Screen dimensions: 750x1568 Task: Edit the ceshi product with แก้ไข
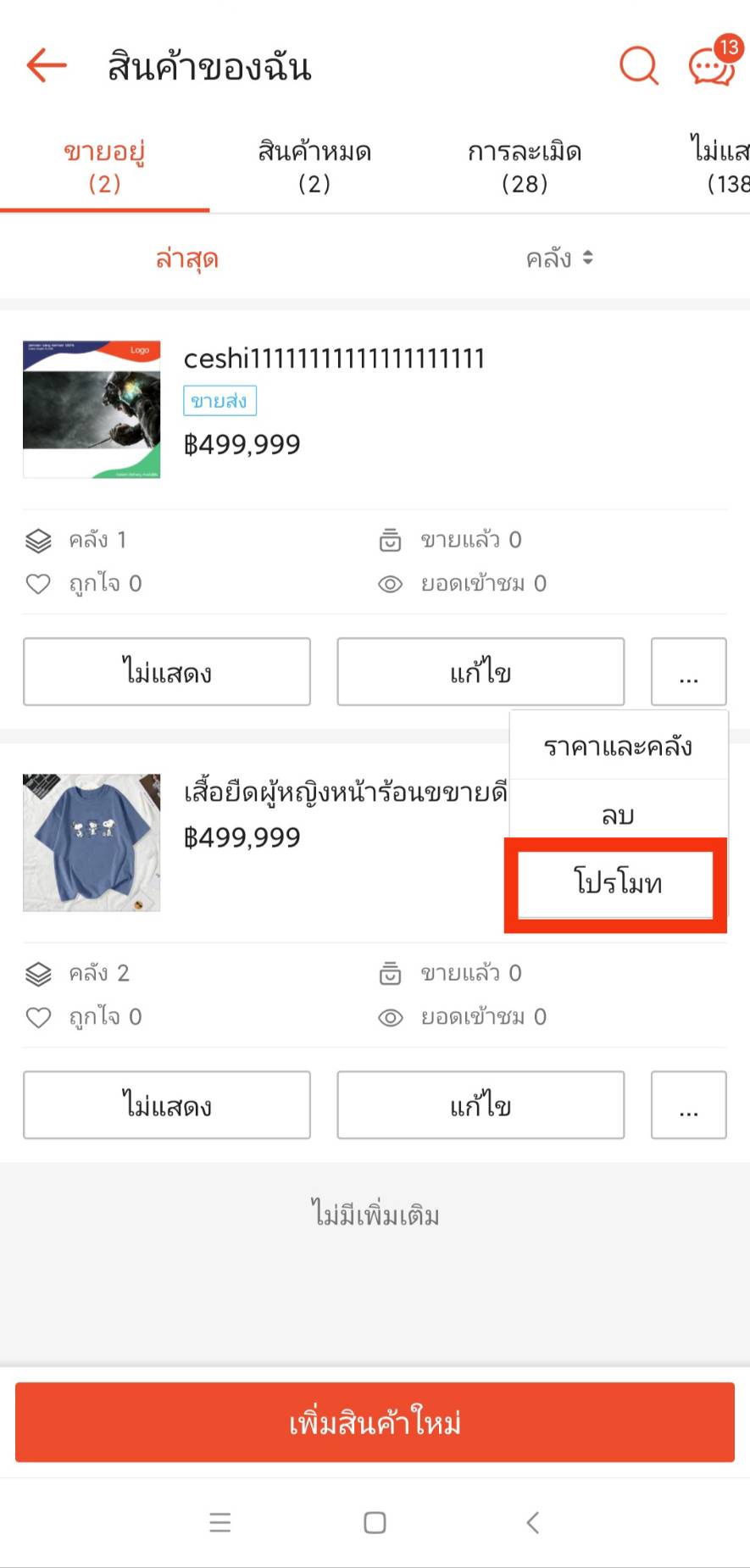pos(481,672)
